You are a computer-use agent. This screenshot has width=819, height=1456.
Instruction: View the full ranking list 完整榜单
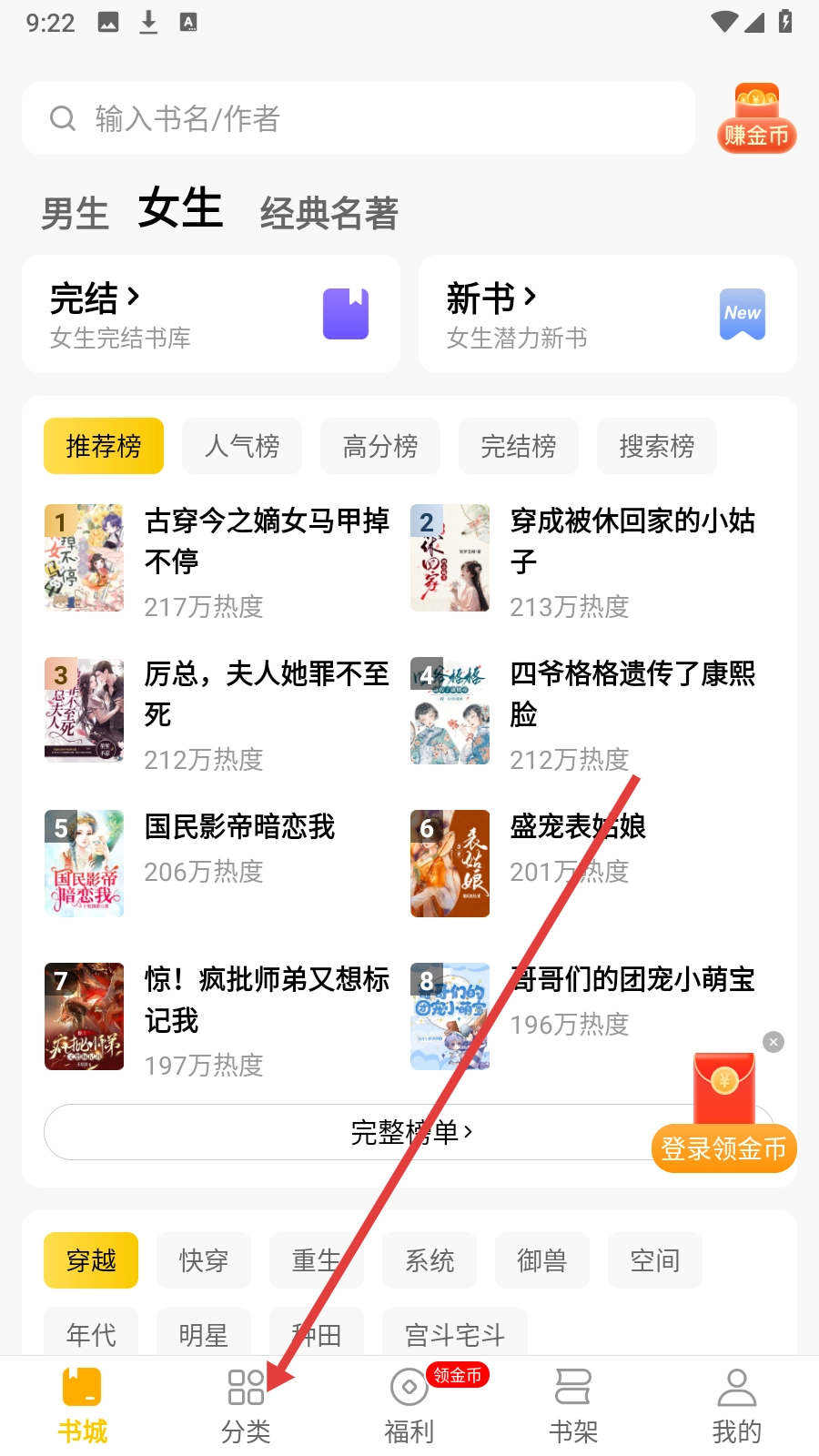(409, 1132)
